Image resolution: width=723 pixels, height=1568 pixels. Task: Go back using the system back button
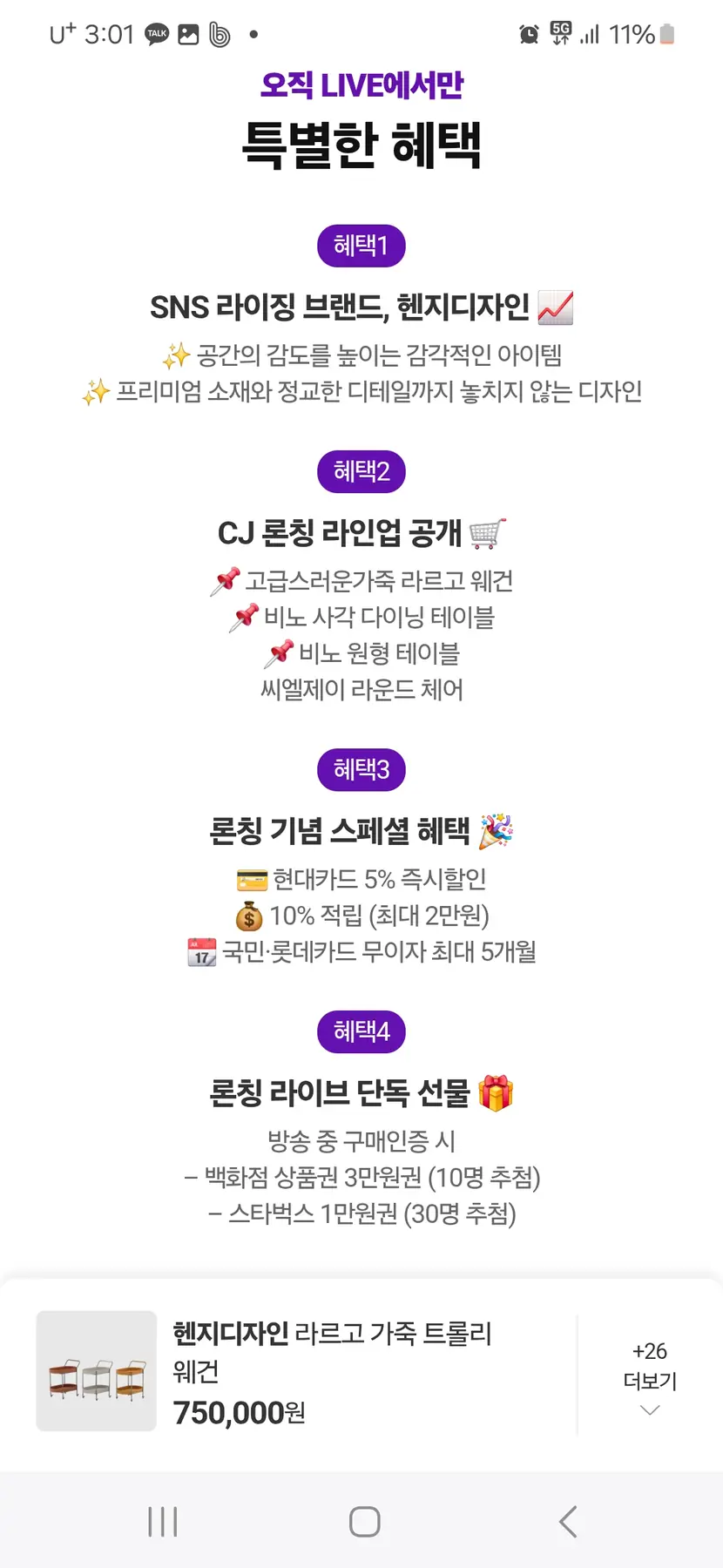tap(567, 1522)
